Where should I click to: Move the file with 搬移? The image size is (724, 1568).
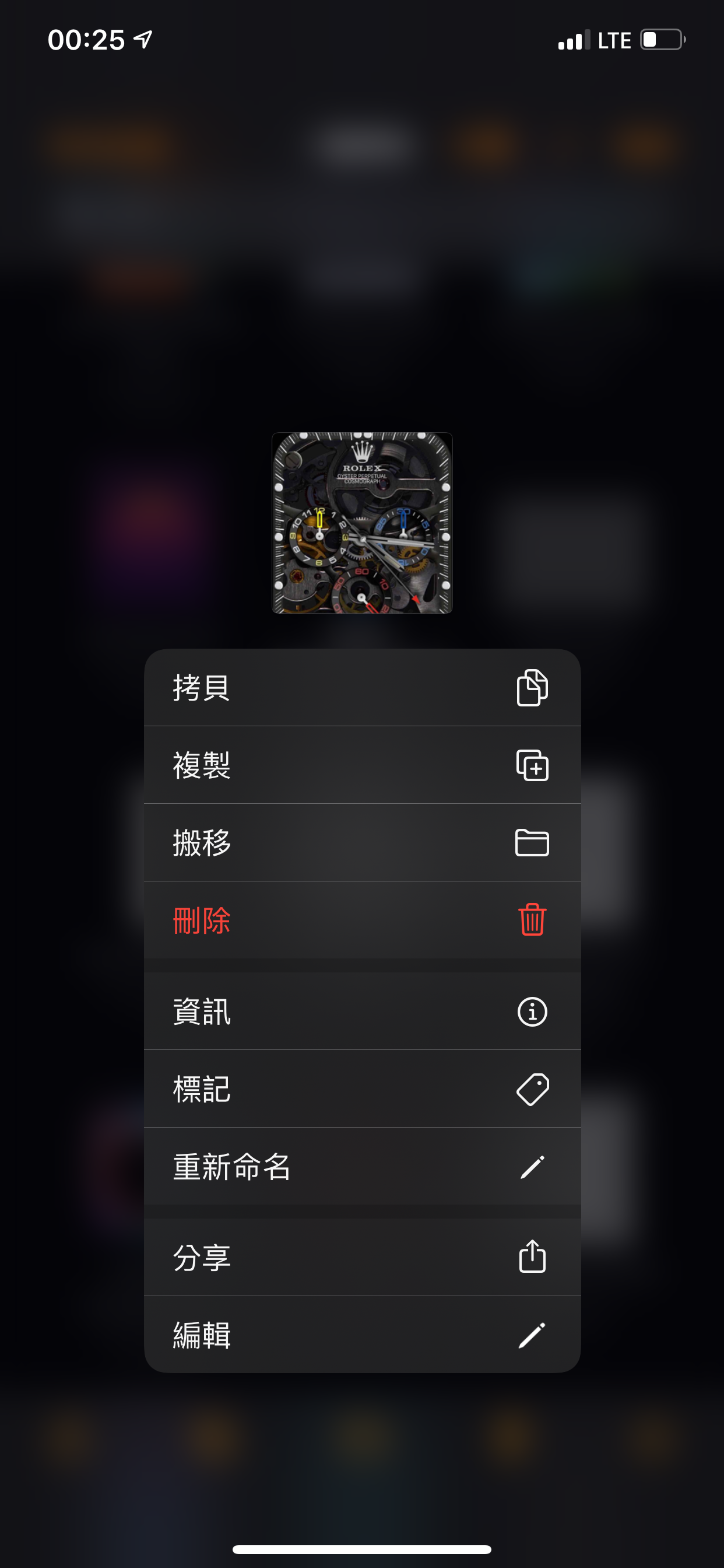pos(362,842)
